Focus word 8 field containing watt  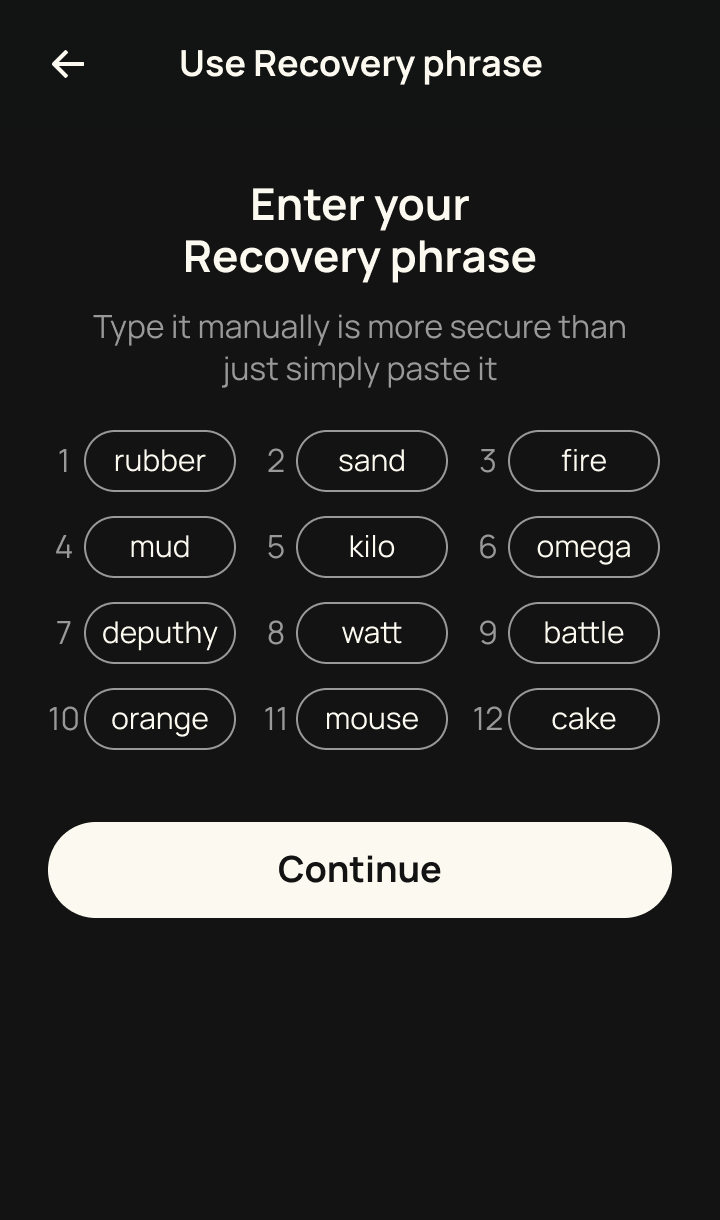point(372,633)
